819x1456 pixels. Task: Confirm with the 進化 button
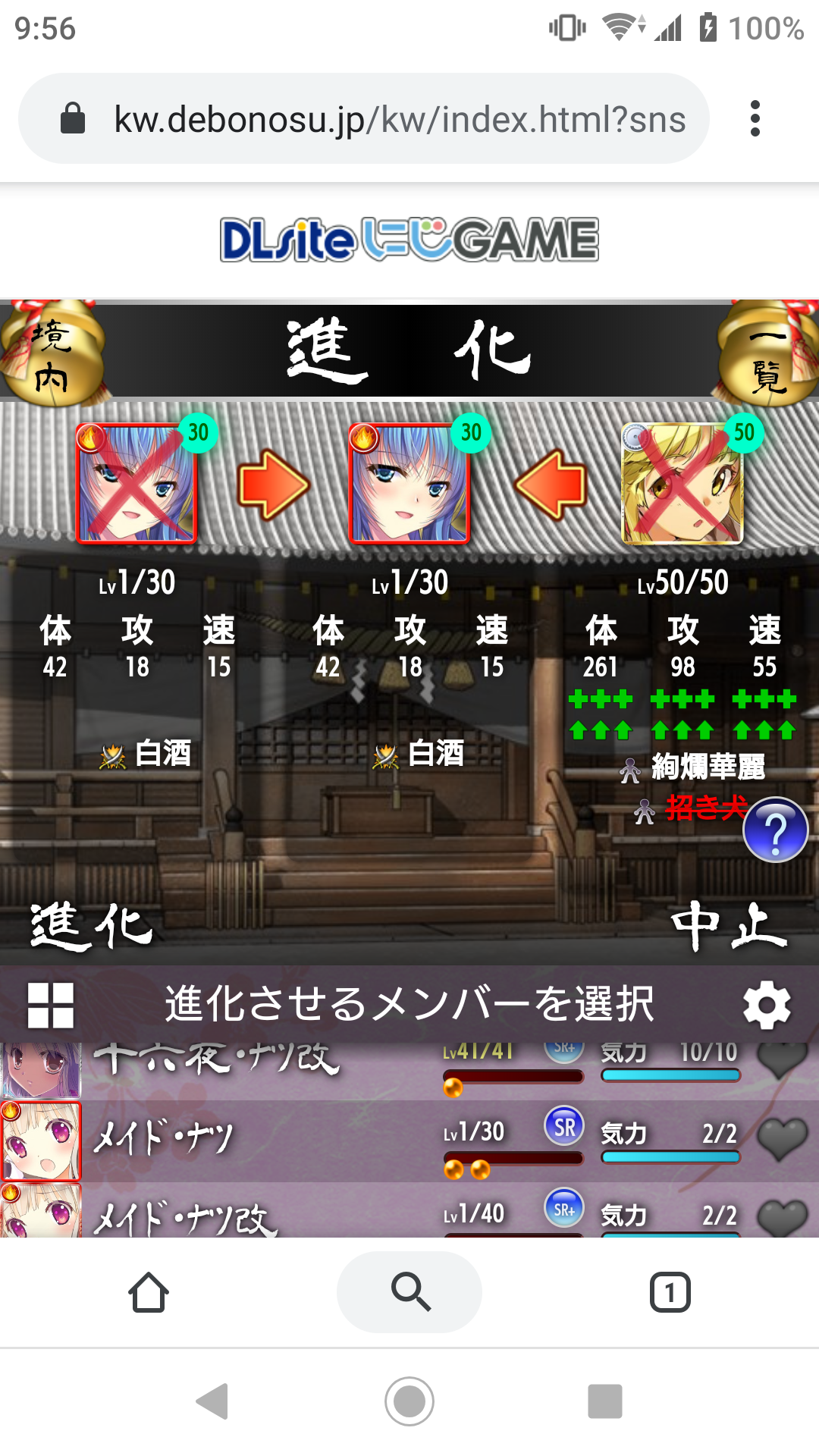click(91, 927)
